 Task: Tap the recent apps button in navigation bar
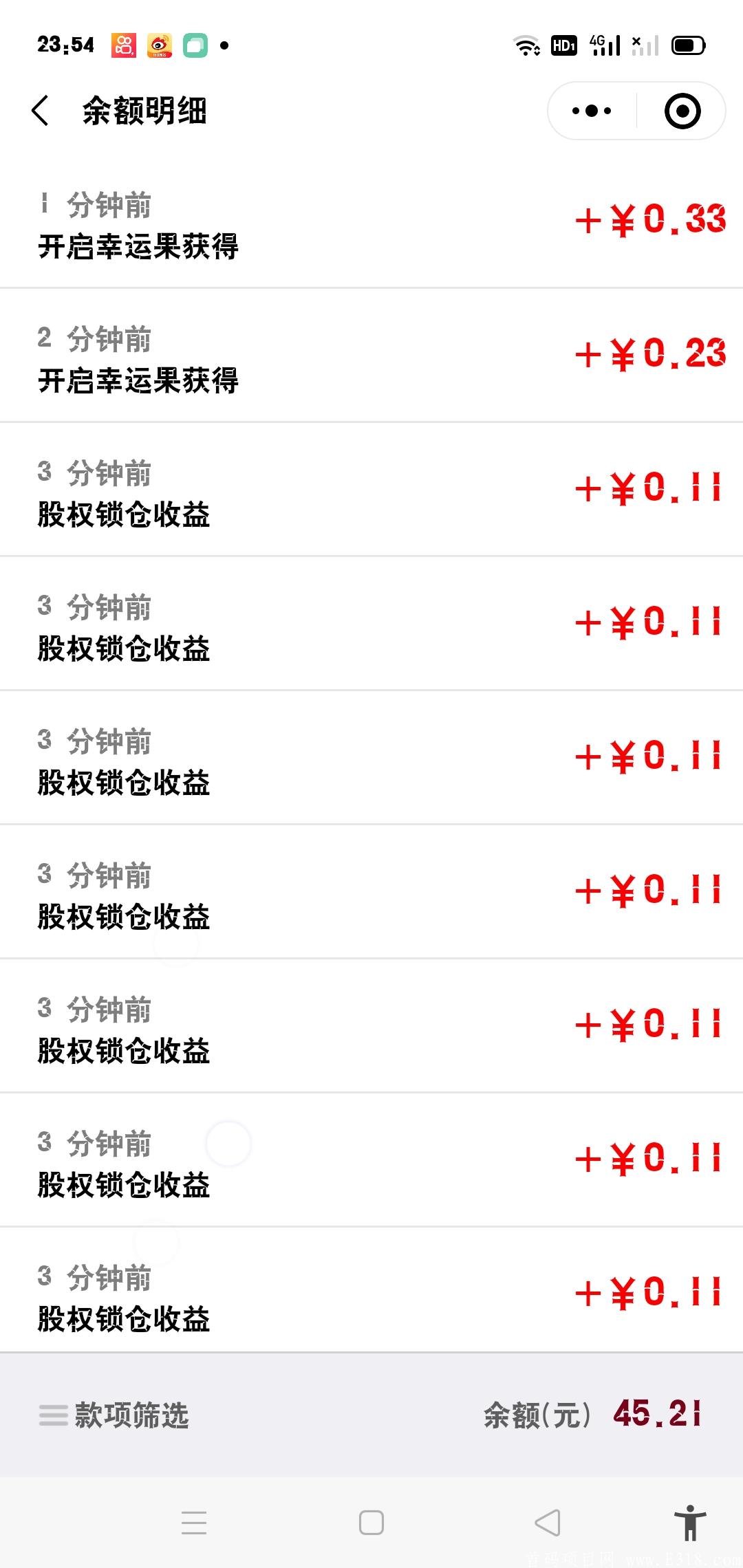pos(195,1522)
